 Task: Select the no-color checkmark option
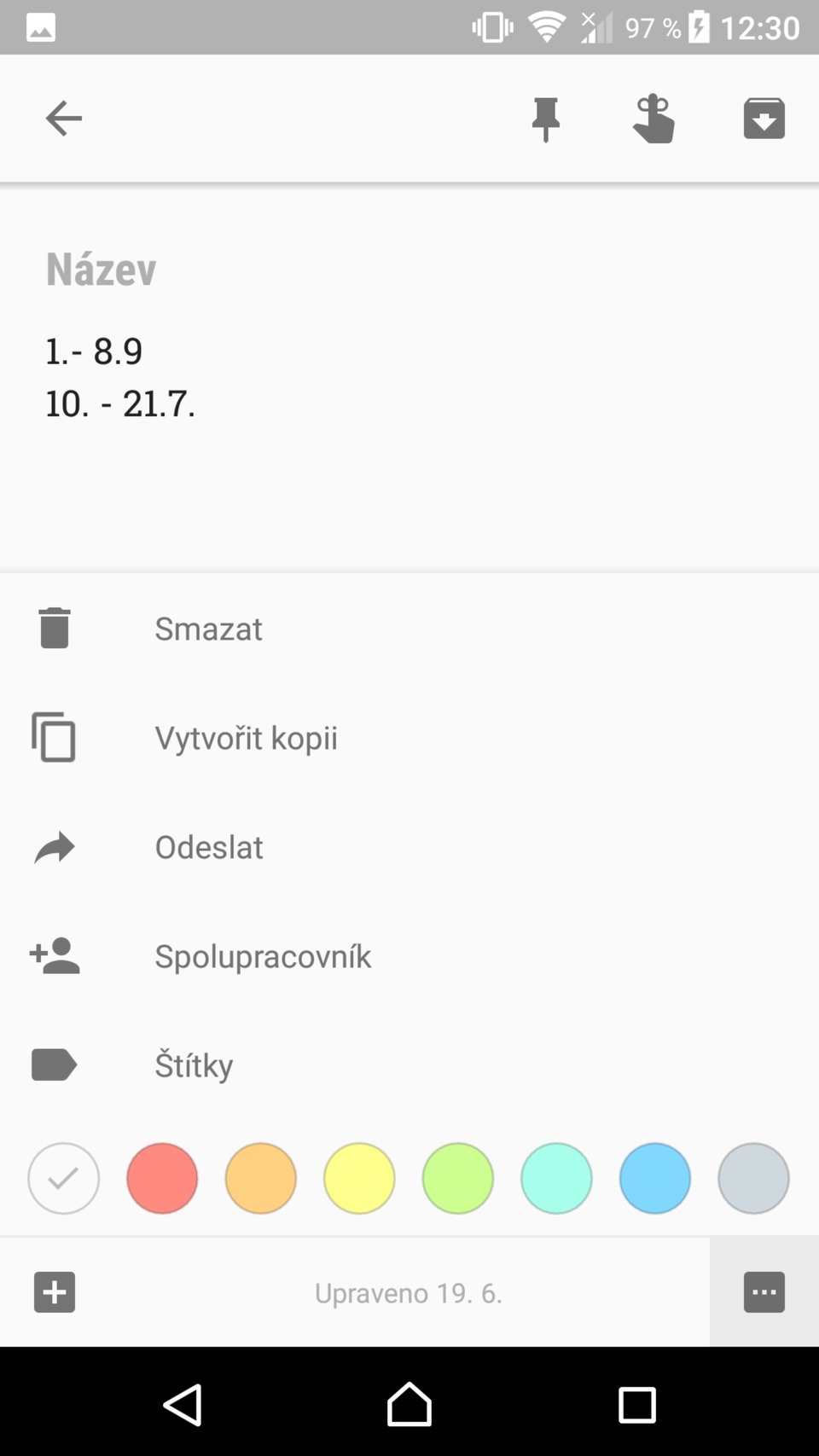[x=63, y=1178]
